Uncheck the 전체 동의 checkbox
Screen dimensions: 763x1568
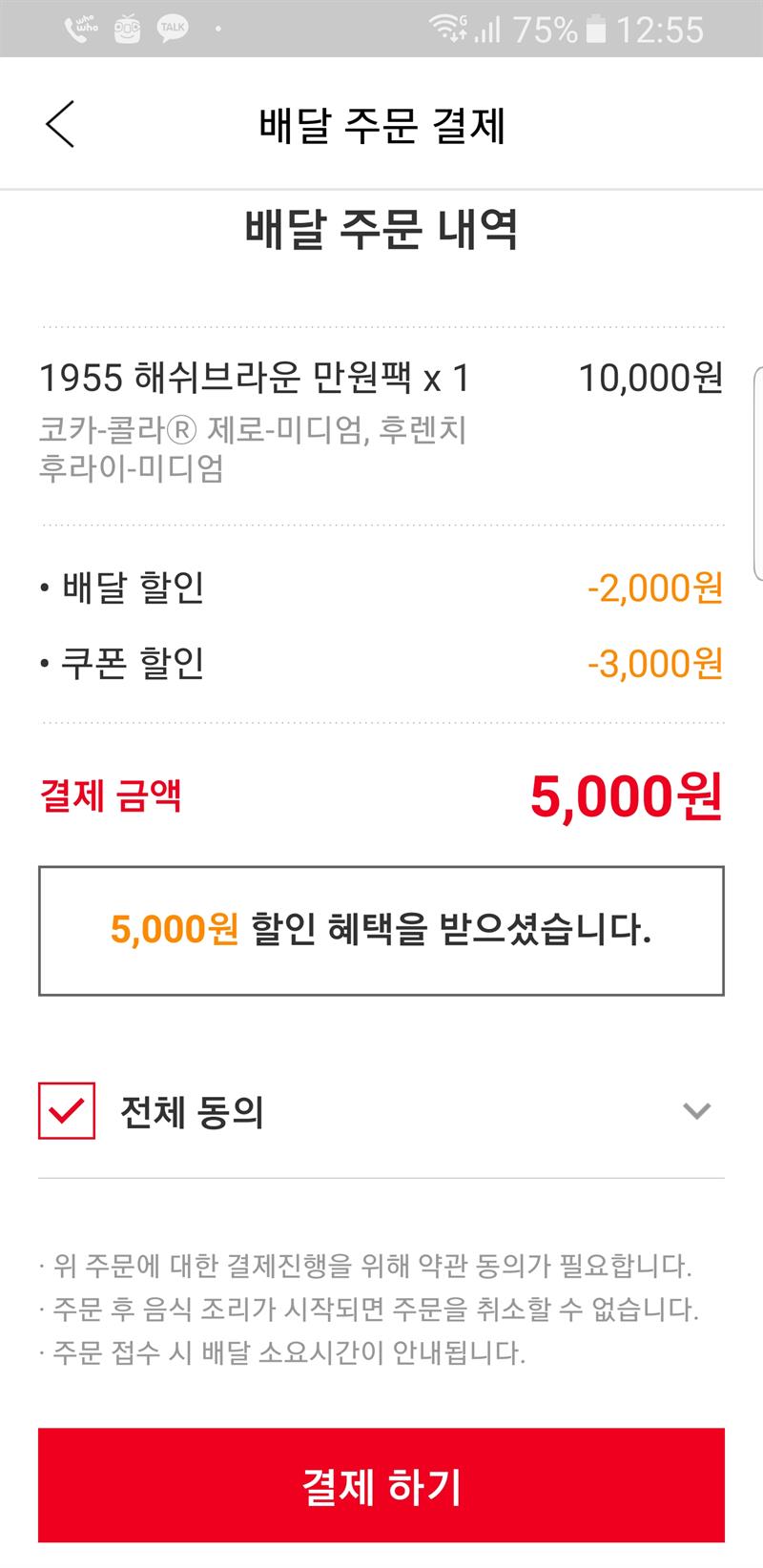pos(67,1110)
